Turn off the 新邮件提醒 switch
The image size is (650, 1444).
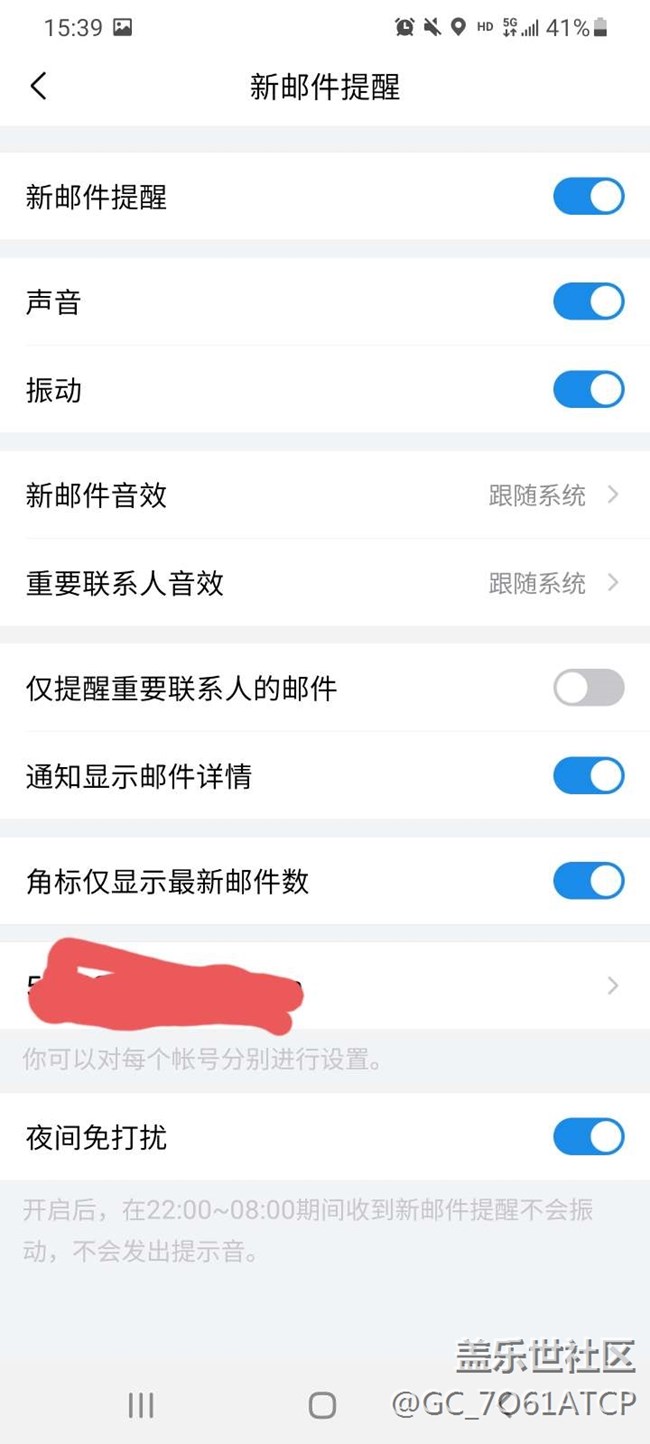tap(589, 197)
